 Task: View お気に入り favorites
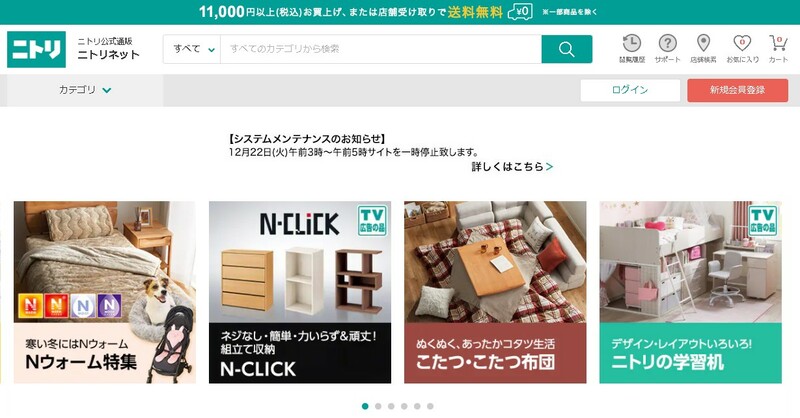tap(741, 48)
